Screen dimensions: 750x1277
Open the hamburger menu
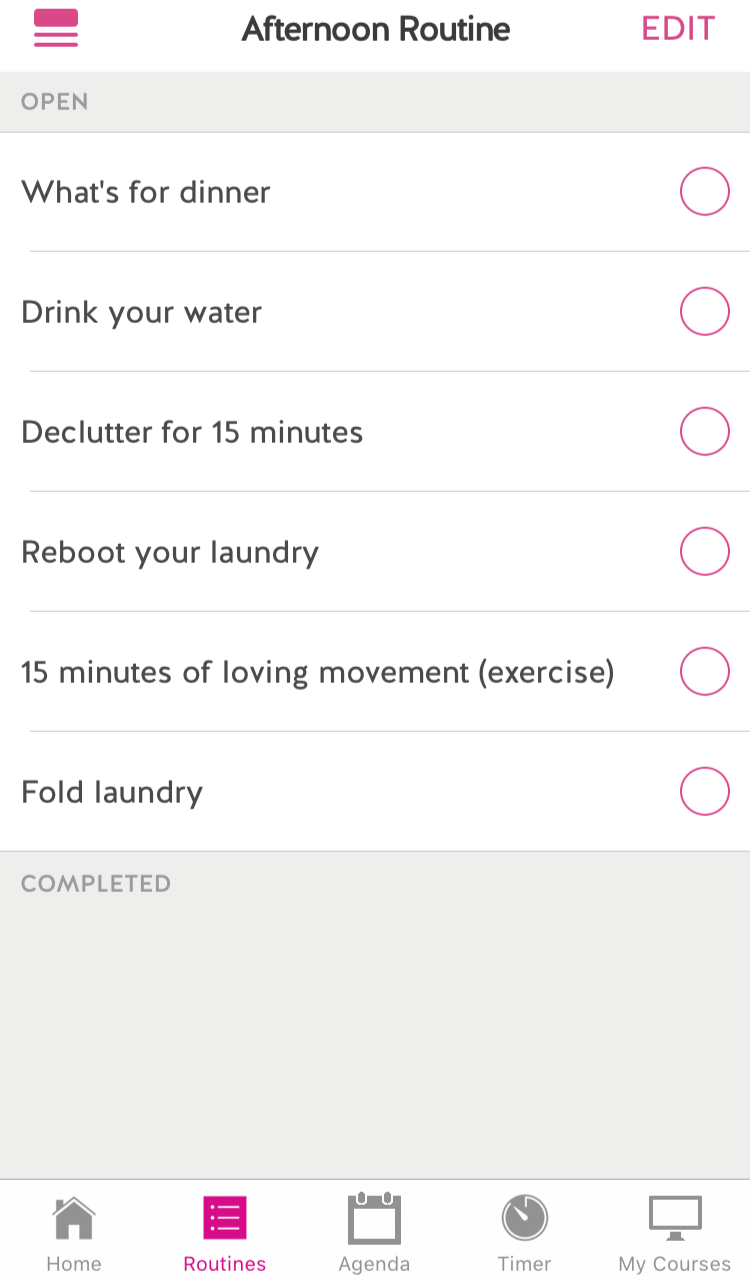(x=56, y=29)
